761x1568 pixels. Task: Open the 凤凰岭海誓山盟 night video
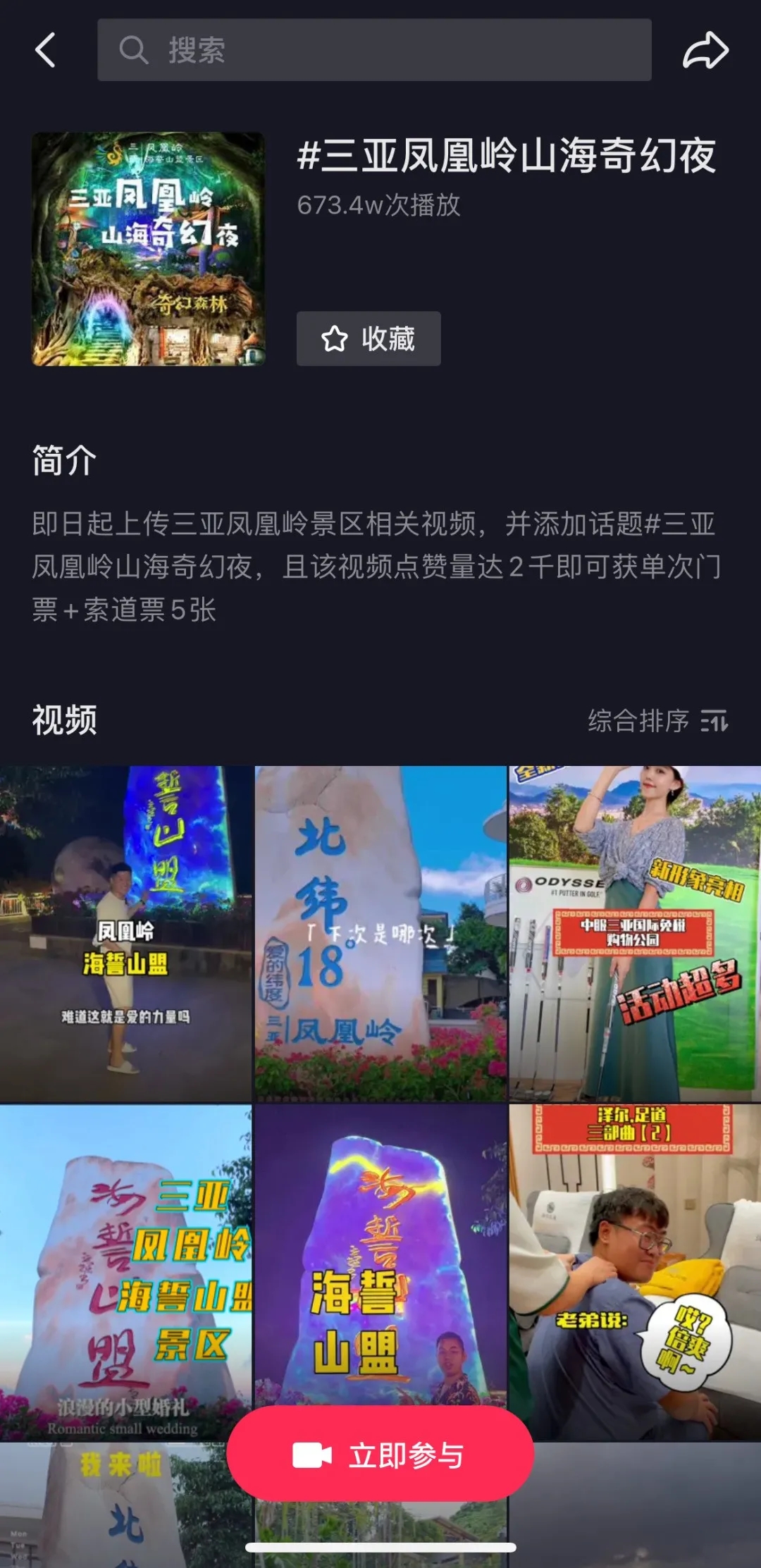pos(125,933)
